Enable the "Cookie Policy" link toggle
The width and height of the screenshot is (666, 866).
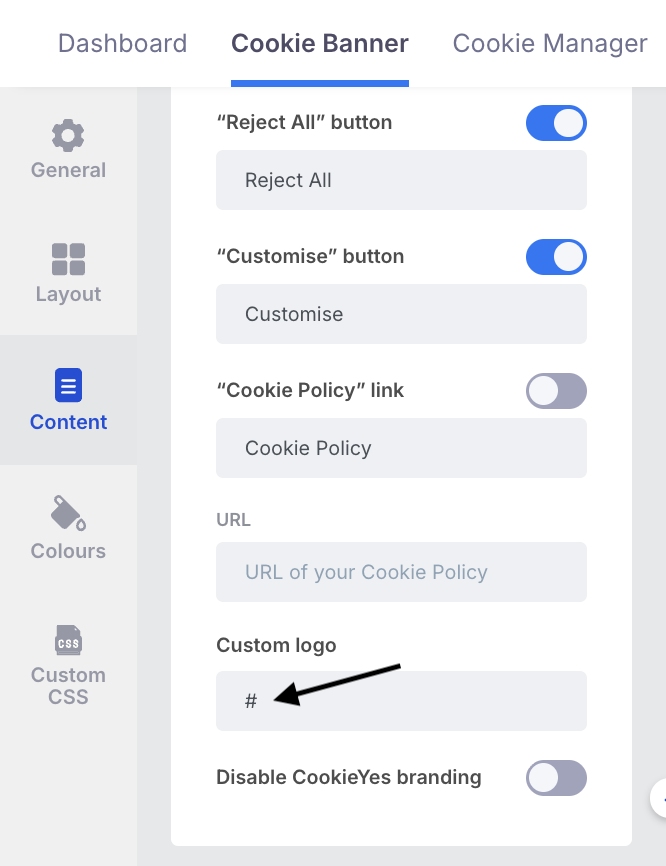(556, 391)
